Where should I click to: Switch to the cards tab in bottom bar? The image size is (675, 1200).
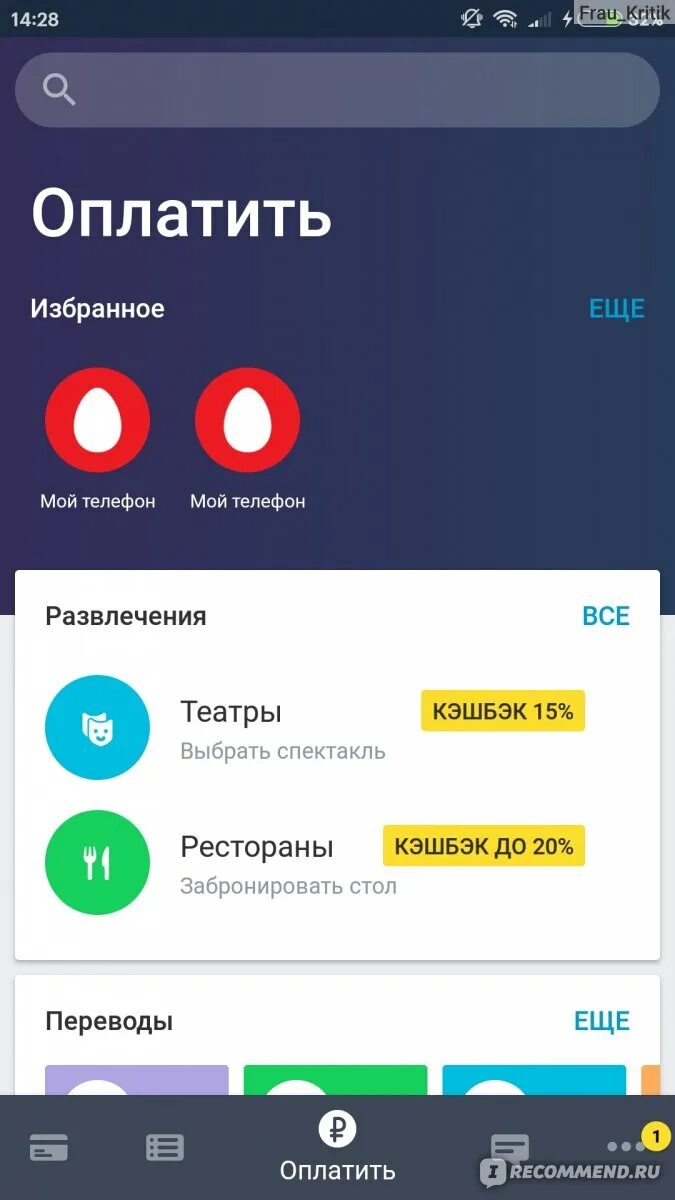pyautogui.click(x=49, y=1148)
